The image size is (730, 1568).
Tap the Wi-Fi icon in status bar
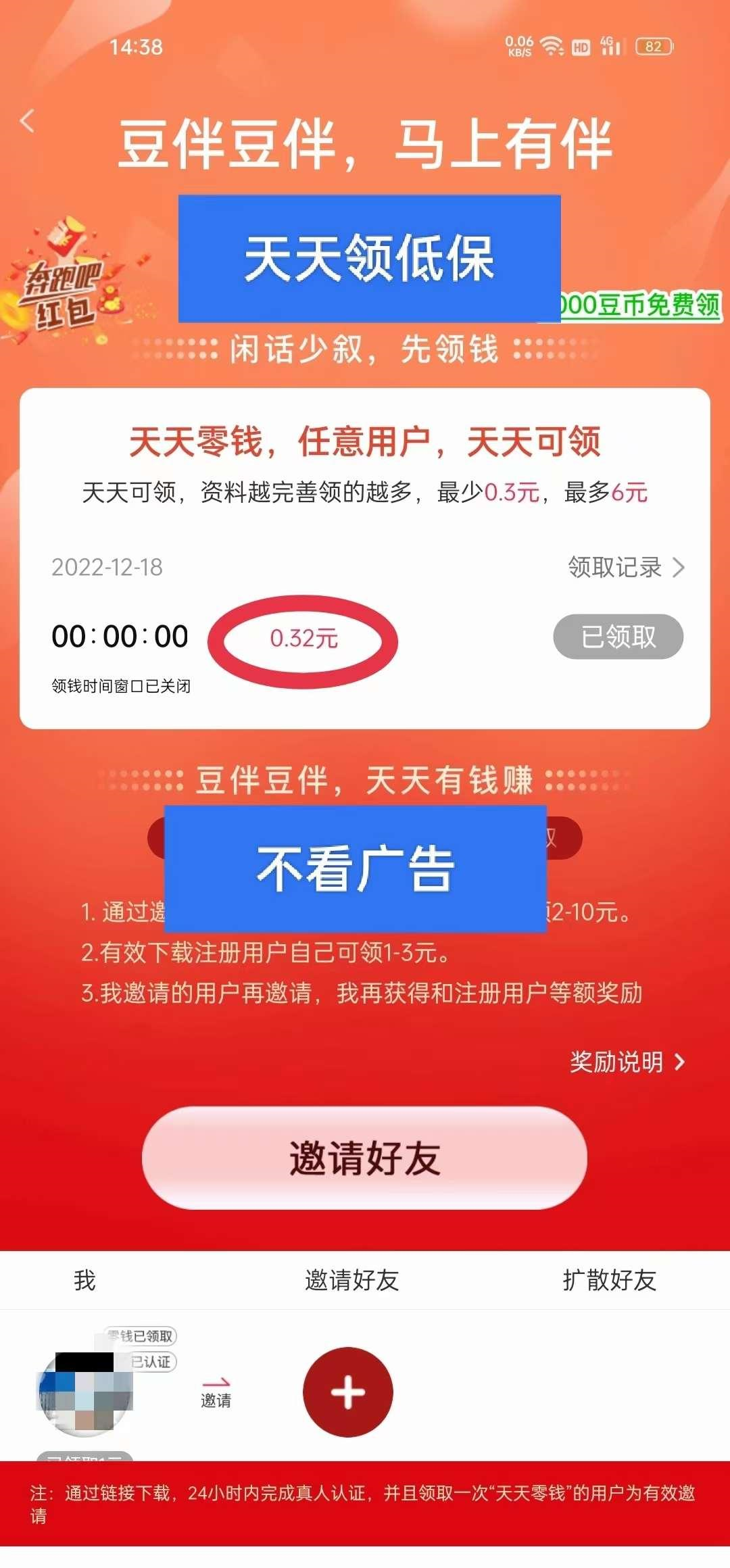coord(553,47)
